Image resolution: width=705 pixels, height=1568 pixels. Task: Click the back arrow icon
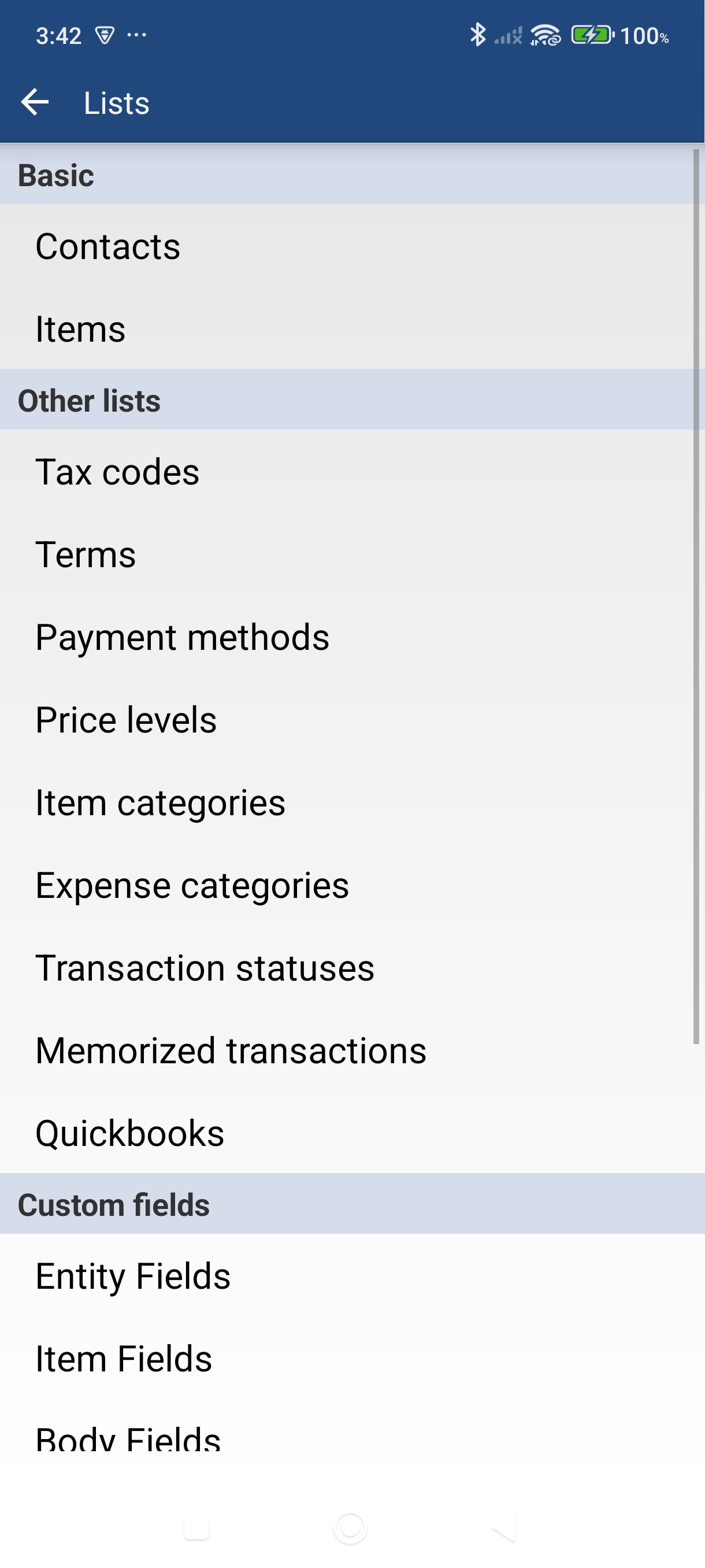[35, 102]
